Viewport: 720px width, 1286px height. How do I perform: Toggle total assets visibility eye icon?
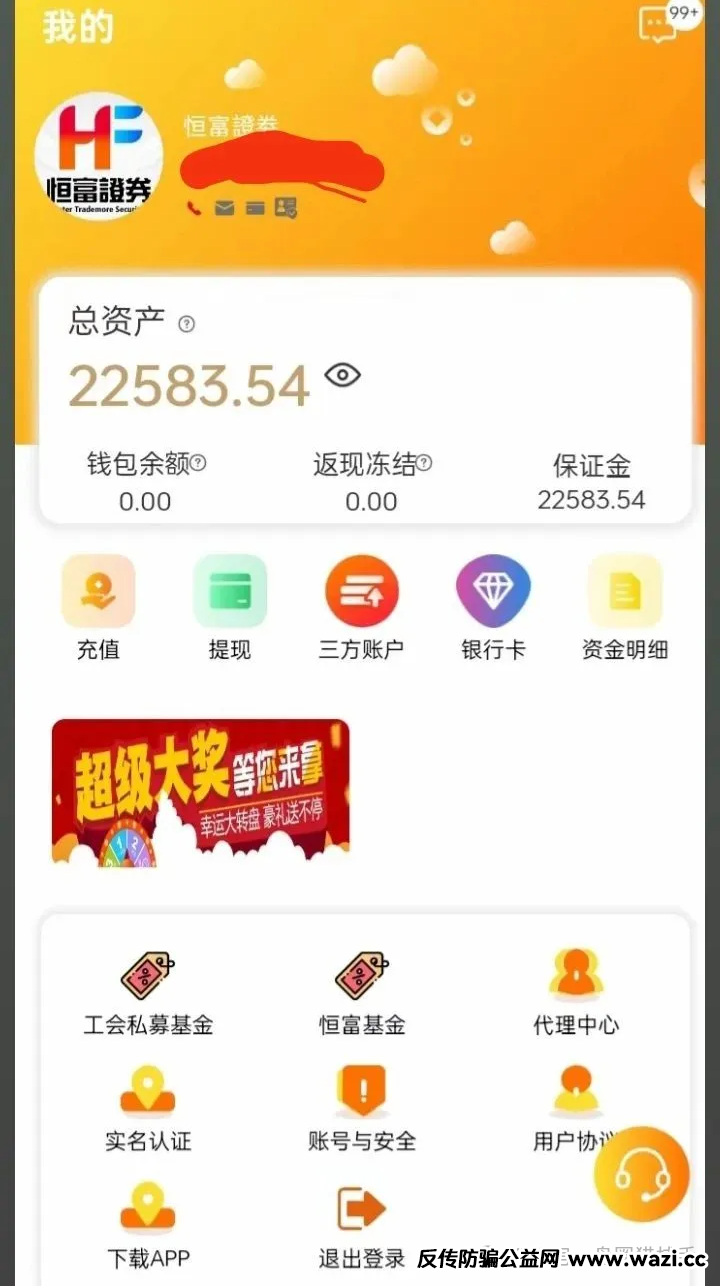[343, 375]
